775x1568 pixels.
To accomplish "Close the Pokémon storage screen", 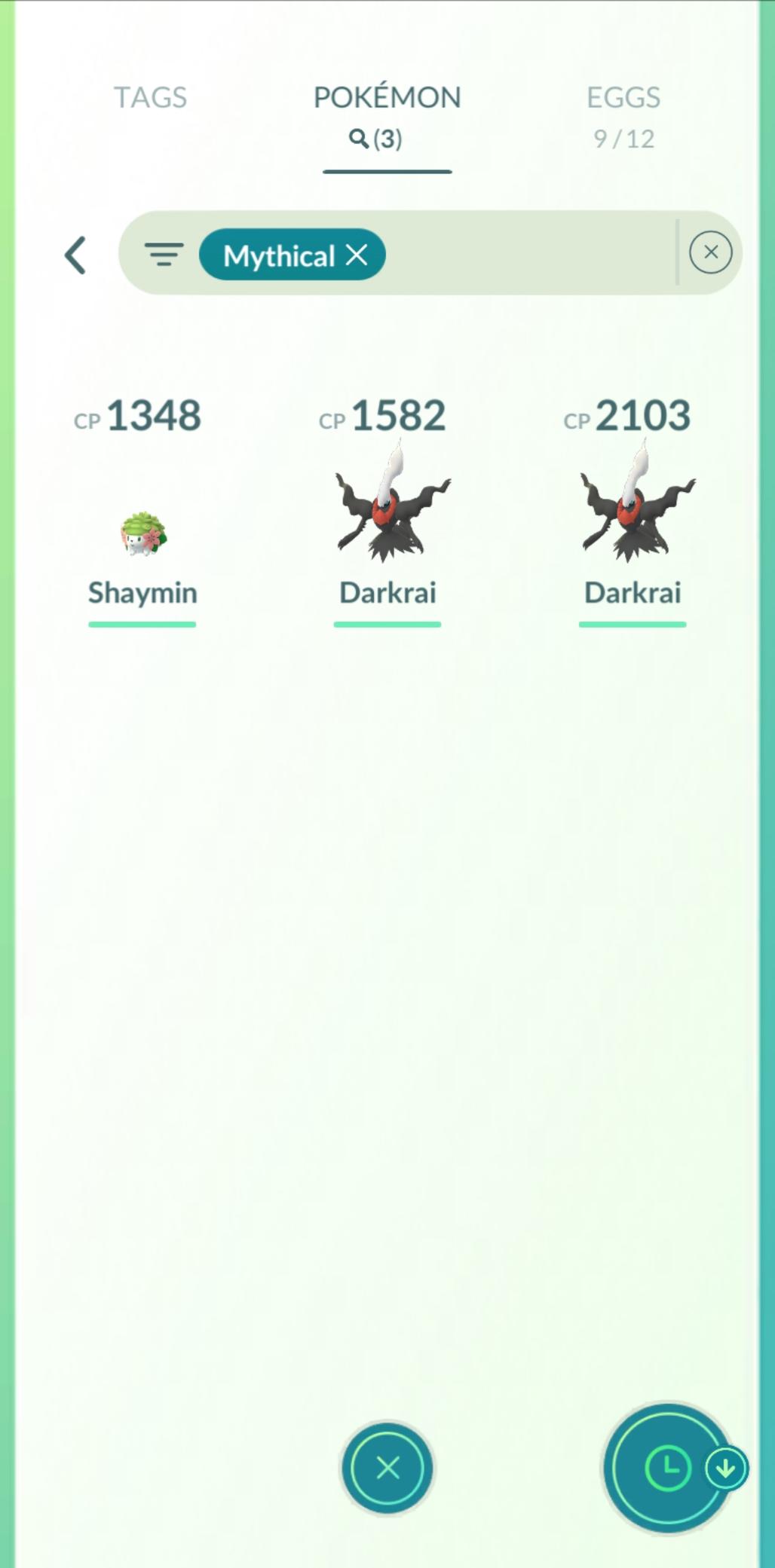I will click(x=387, y=1467).
